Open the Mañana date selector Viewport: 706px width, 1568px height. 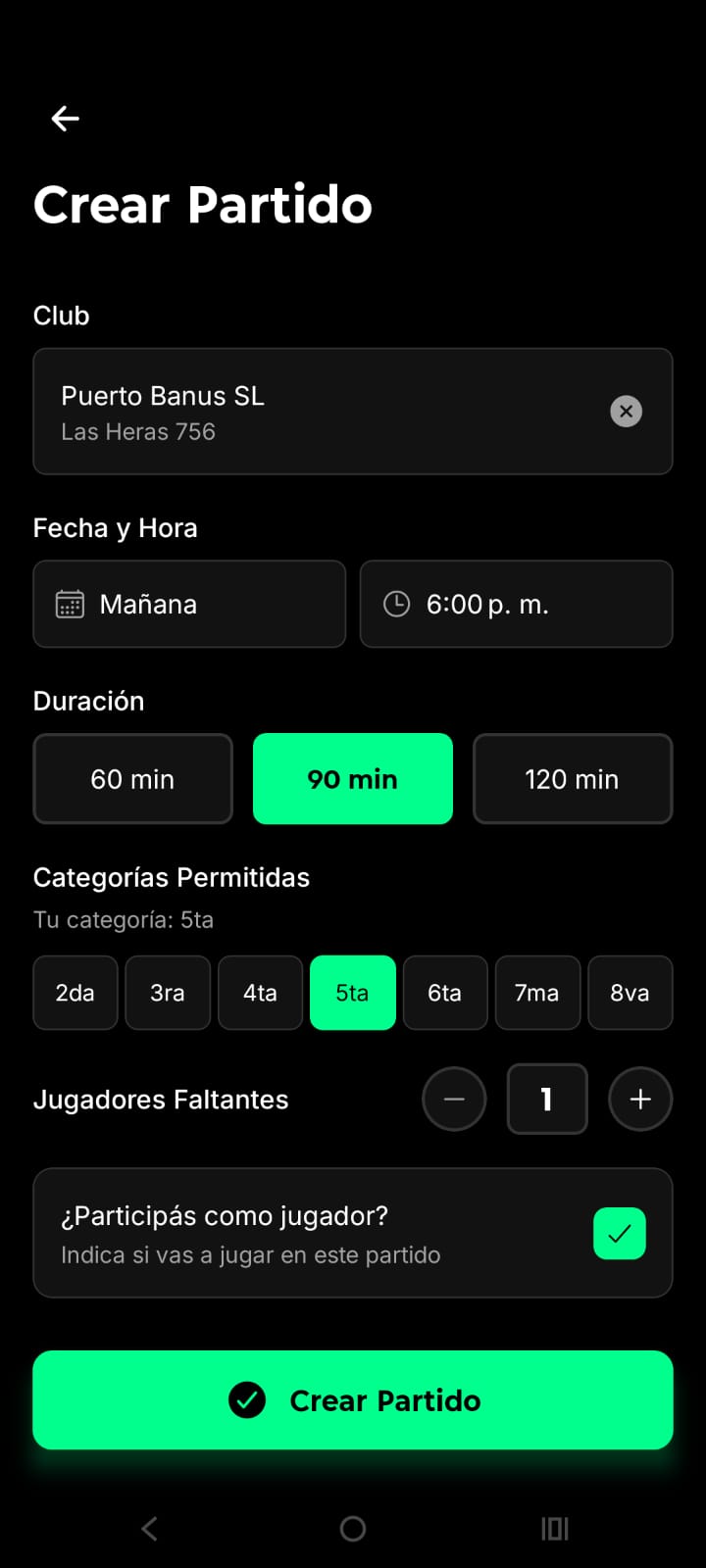click(188, 605)
